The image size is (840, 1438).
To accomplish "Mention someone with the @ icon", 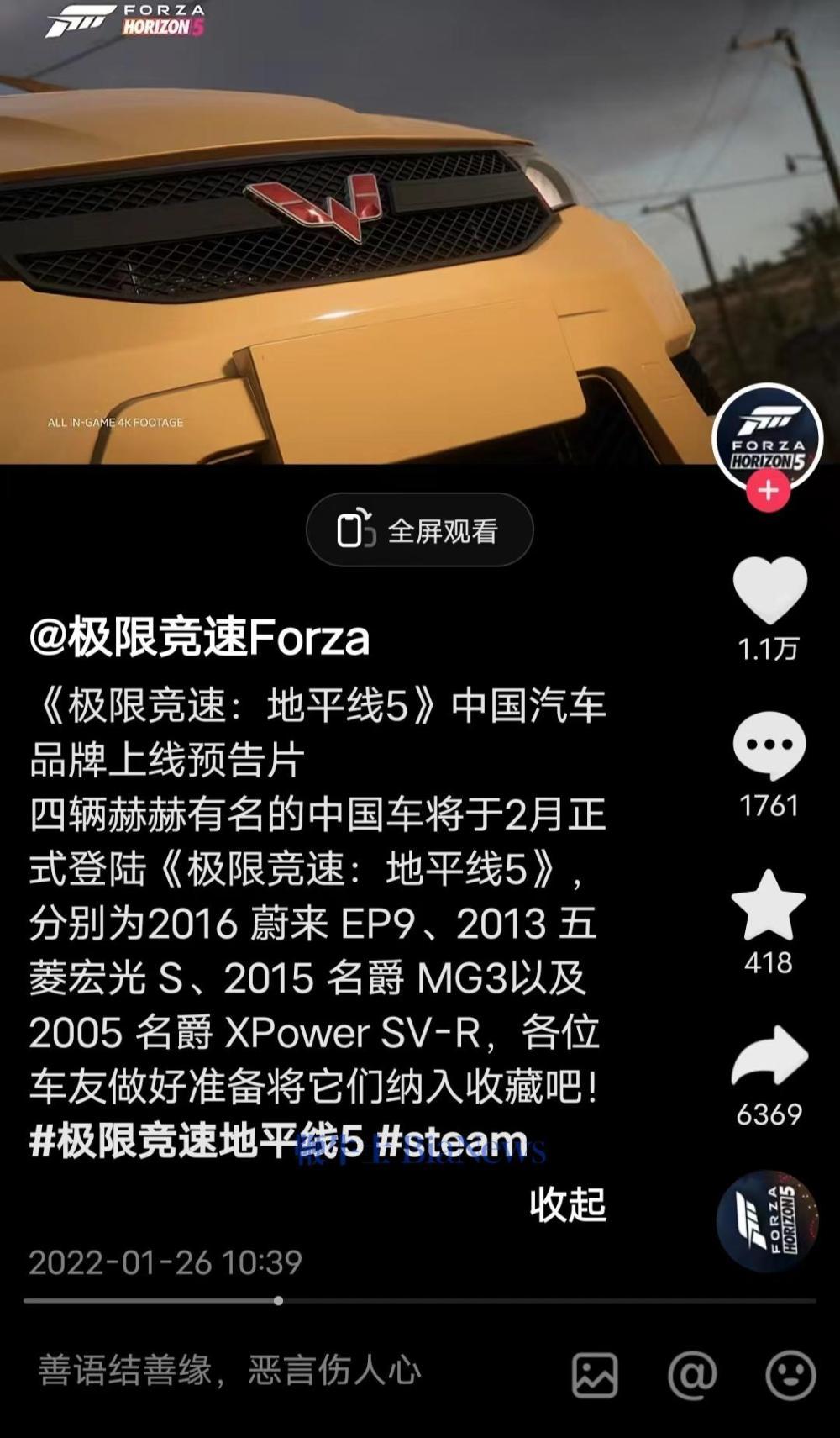I will click(692, 1375).
